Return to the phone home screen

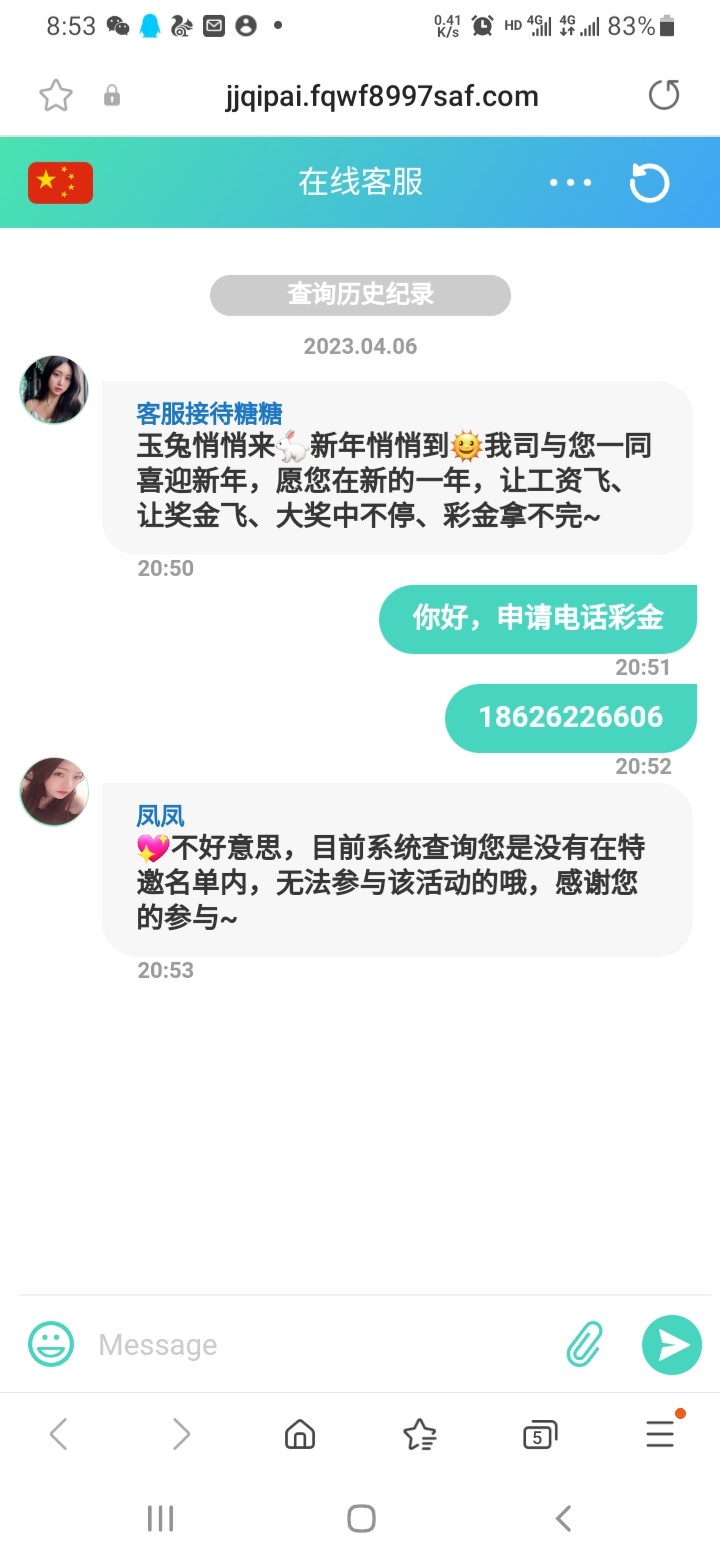coord(361,1518)
